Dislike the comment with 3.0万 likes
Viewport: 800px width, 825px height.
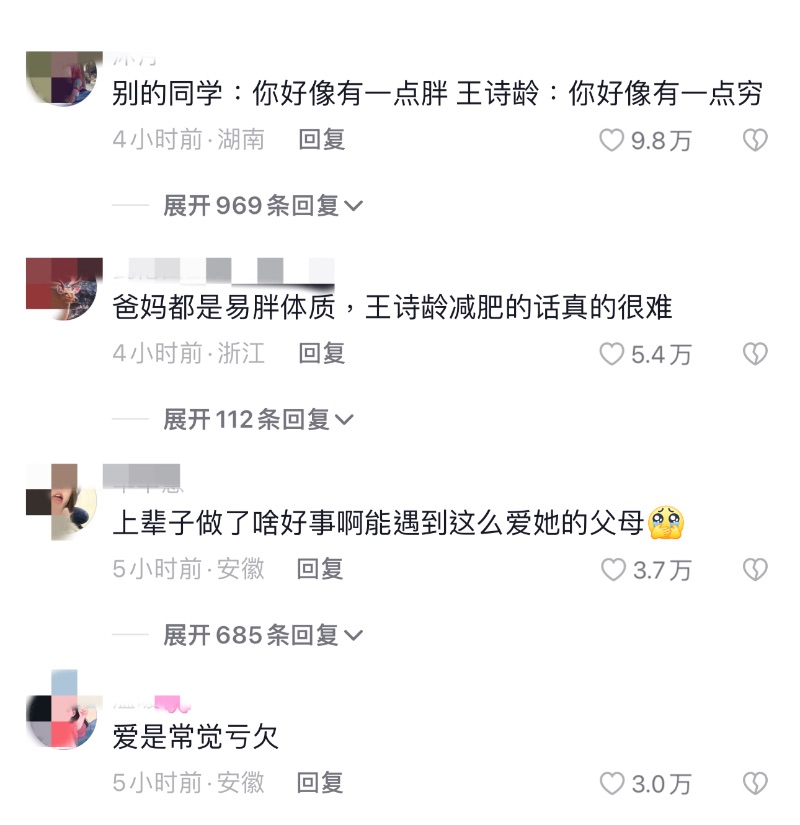point(755,784)
